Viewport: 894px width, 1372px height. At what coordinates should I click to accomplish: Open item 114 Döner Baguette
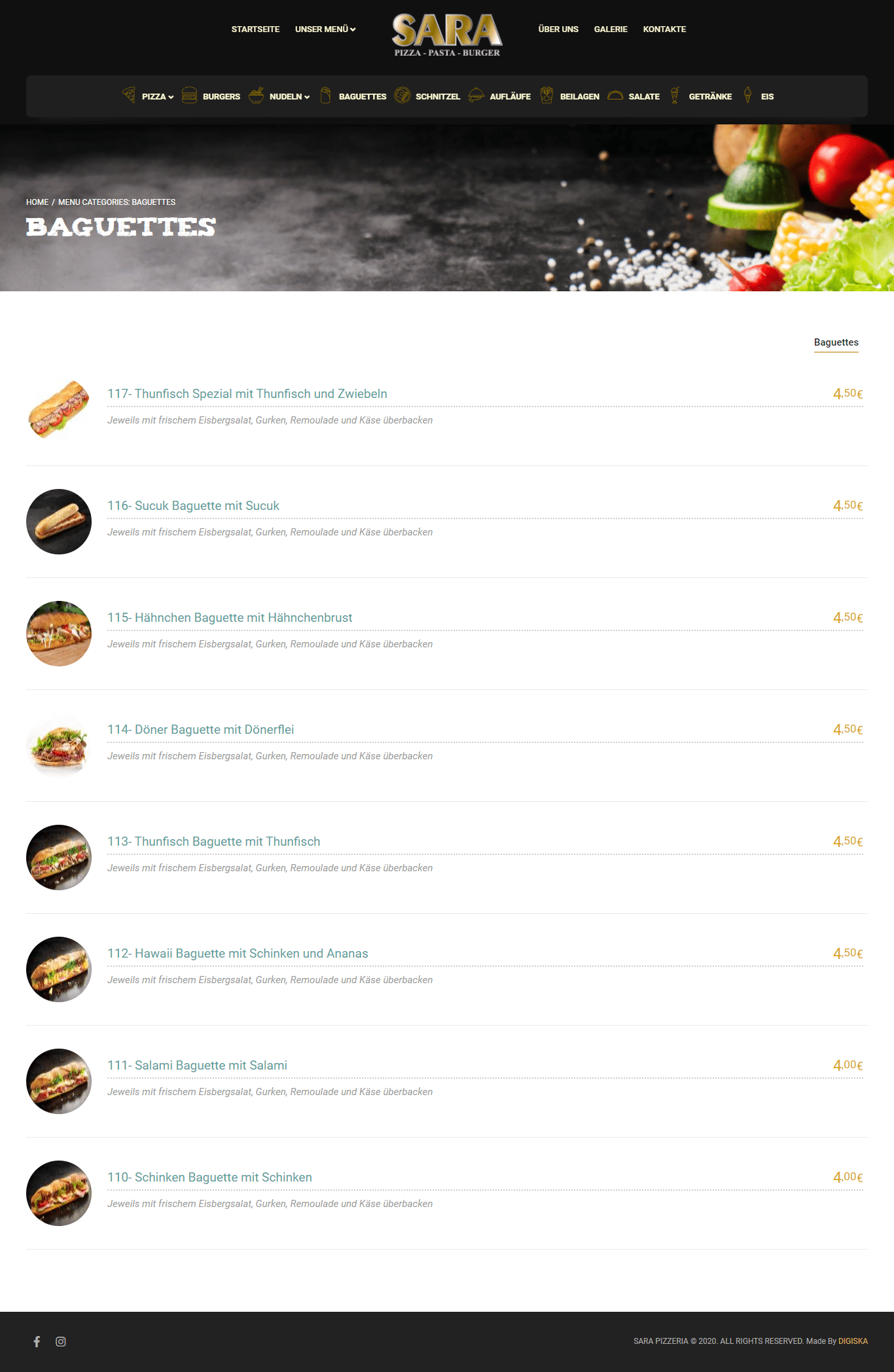200,730
